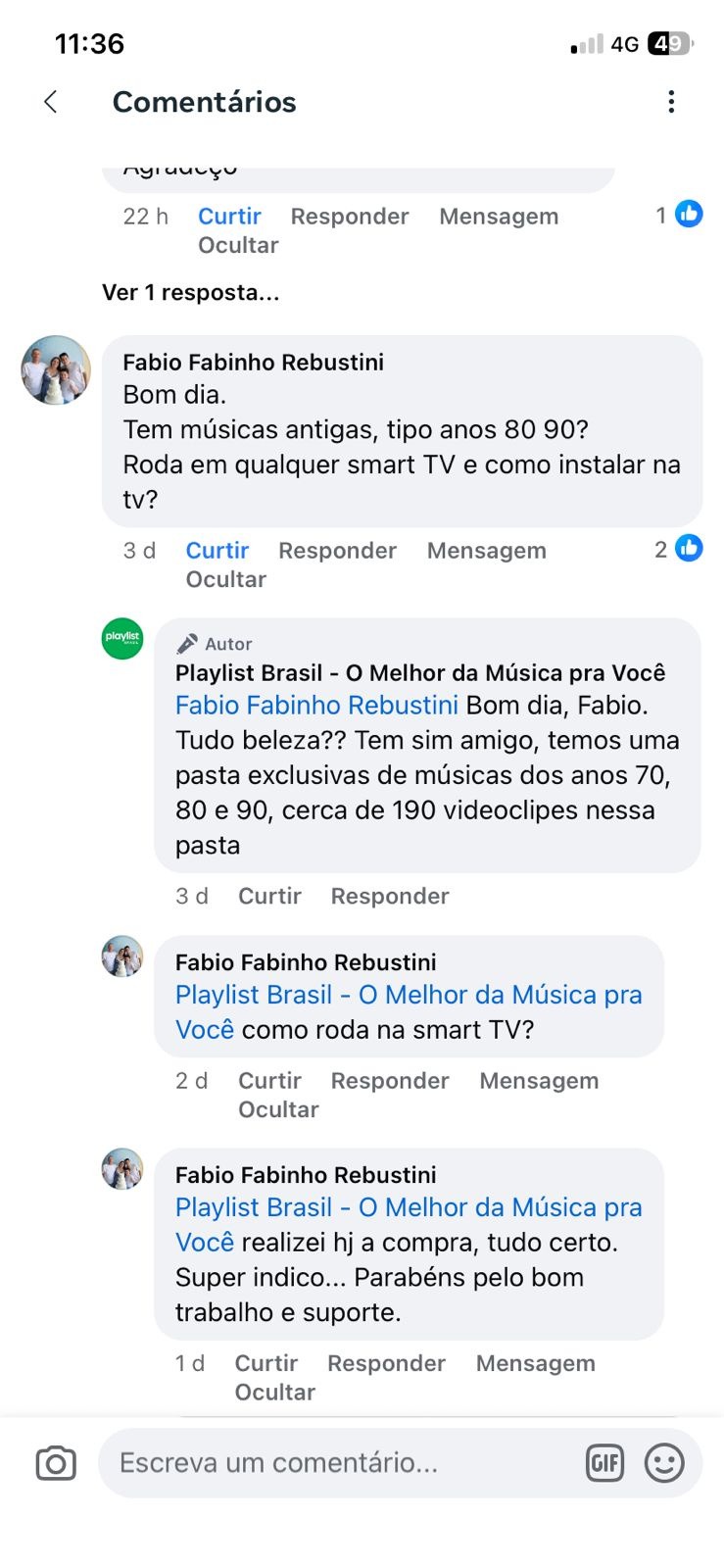Reply to "como roda na smart TV?" comment
Screen dimensions: 724x1568
click(389, 1081)
